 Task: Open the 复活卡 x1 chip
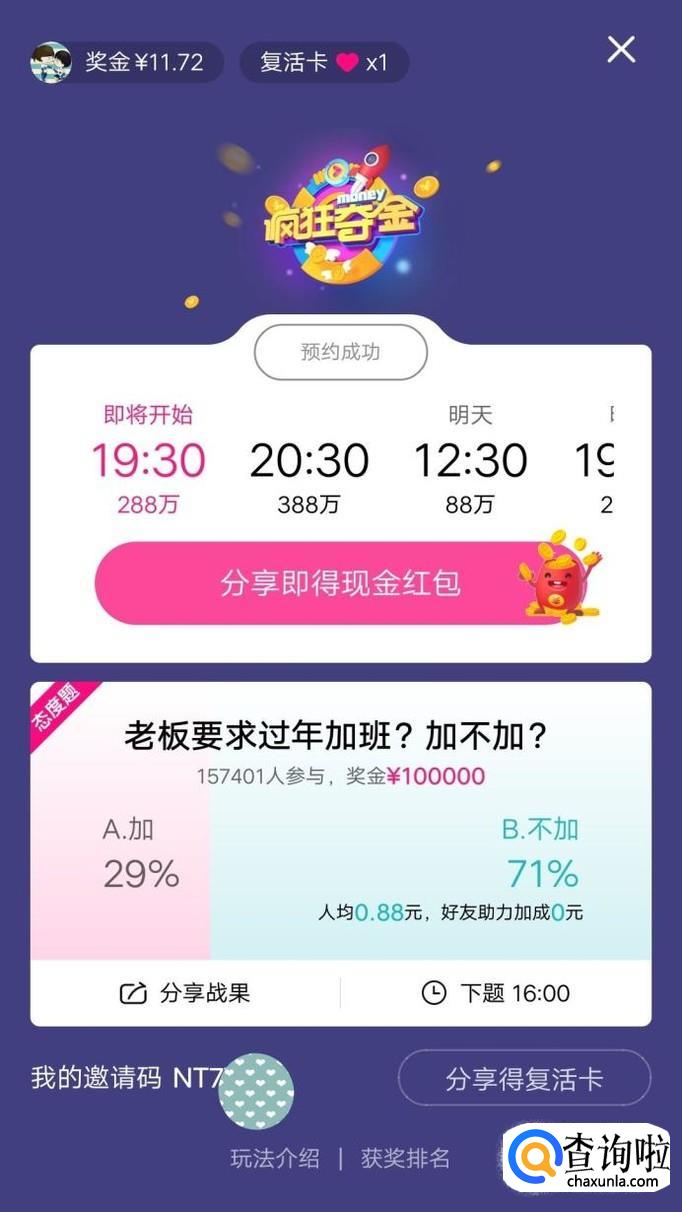tap(324, 62)
